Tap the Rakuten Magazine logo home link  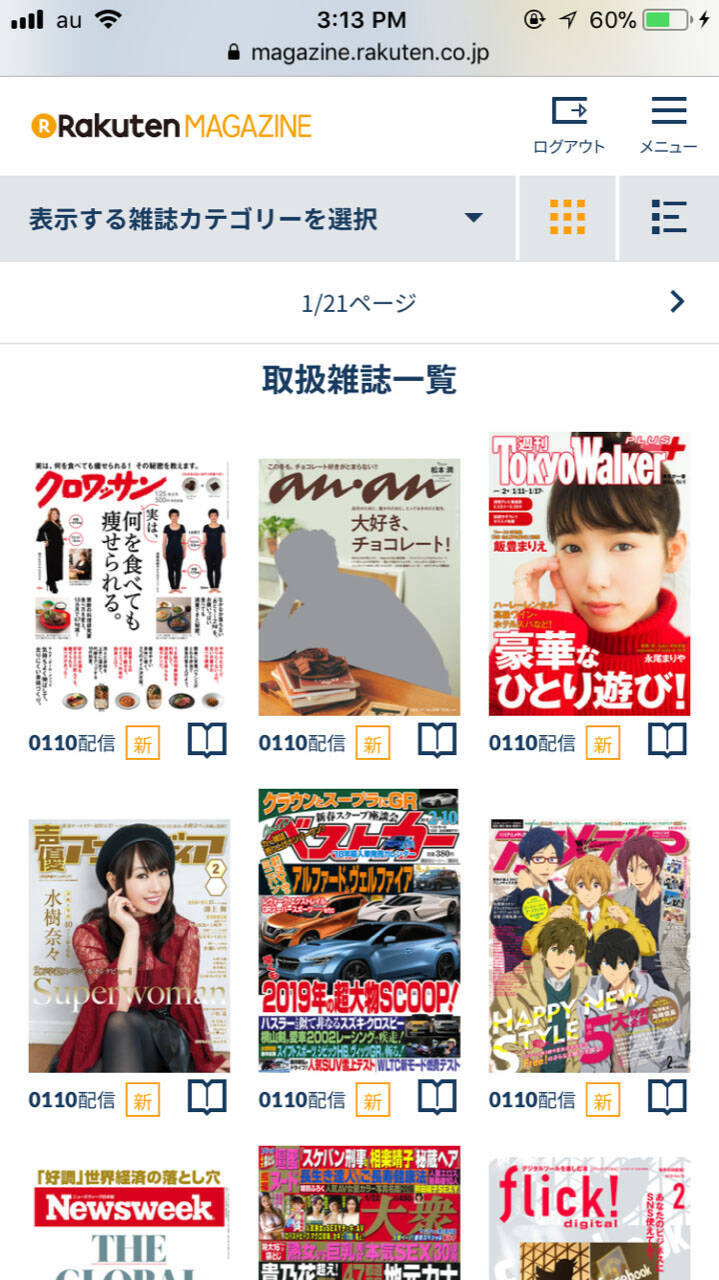click(x=171, y=126)
